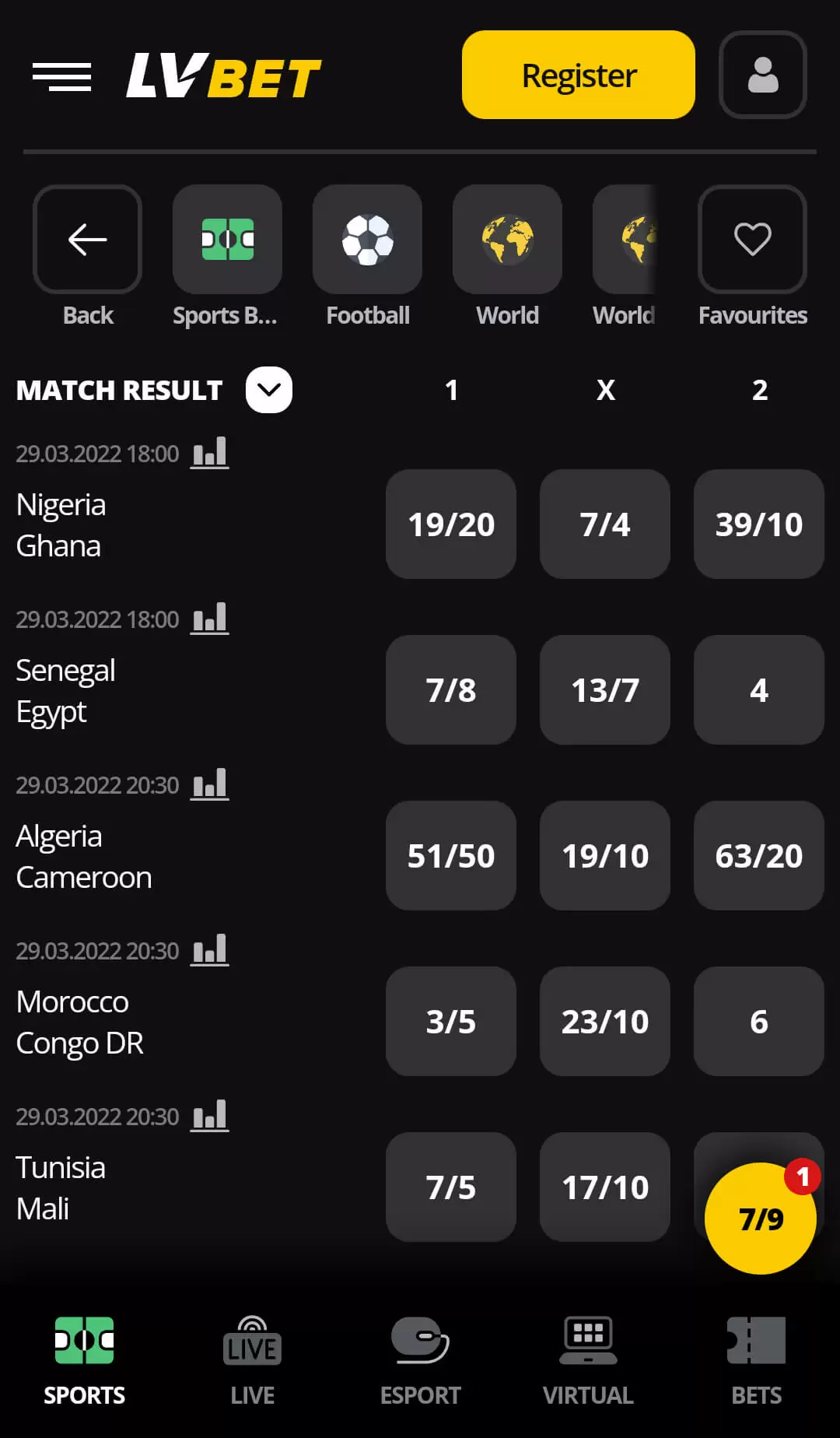Viewport: 840px width, 1438px height.
Task: Open the Football category
Action: point(367,240)
